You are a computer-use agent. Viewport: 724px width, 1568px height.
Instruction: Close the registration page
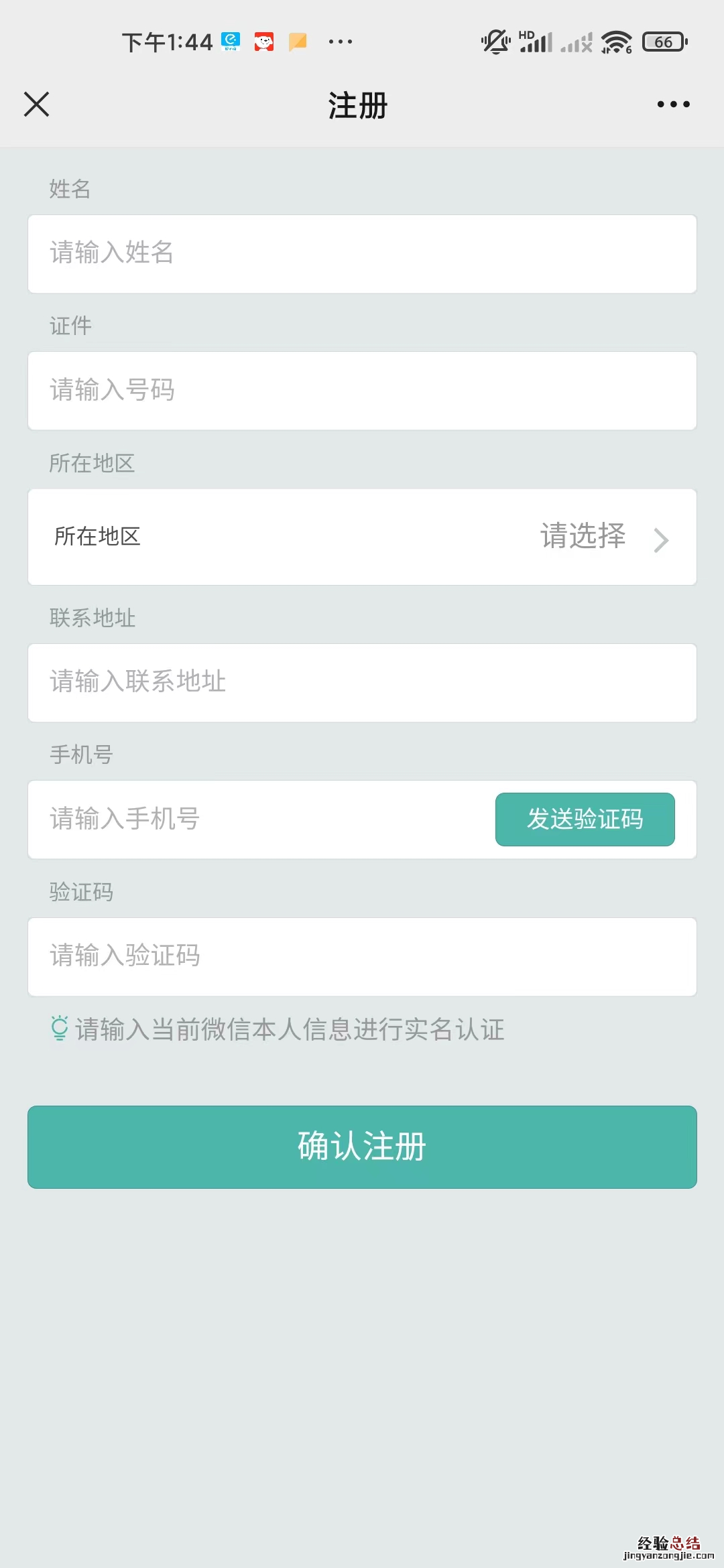[37, 105]
